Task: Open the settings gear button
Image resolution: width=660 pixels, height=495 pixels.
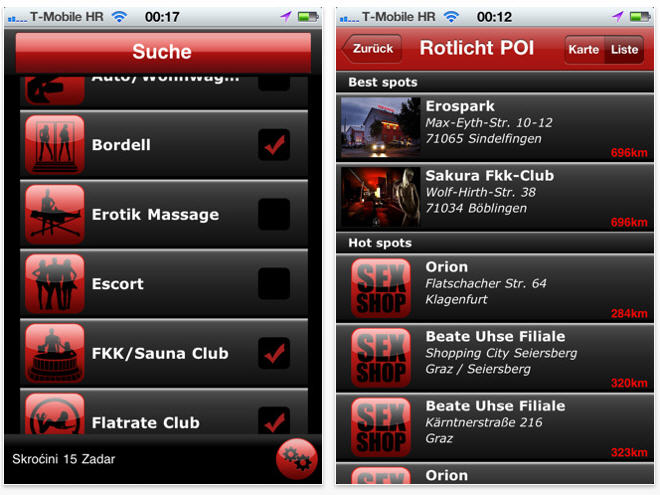Action: [297, 459]
